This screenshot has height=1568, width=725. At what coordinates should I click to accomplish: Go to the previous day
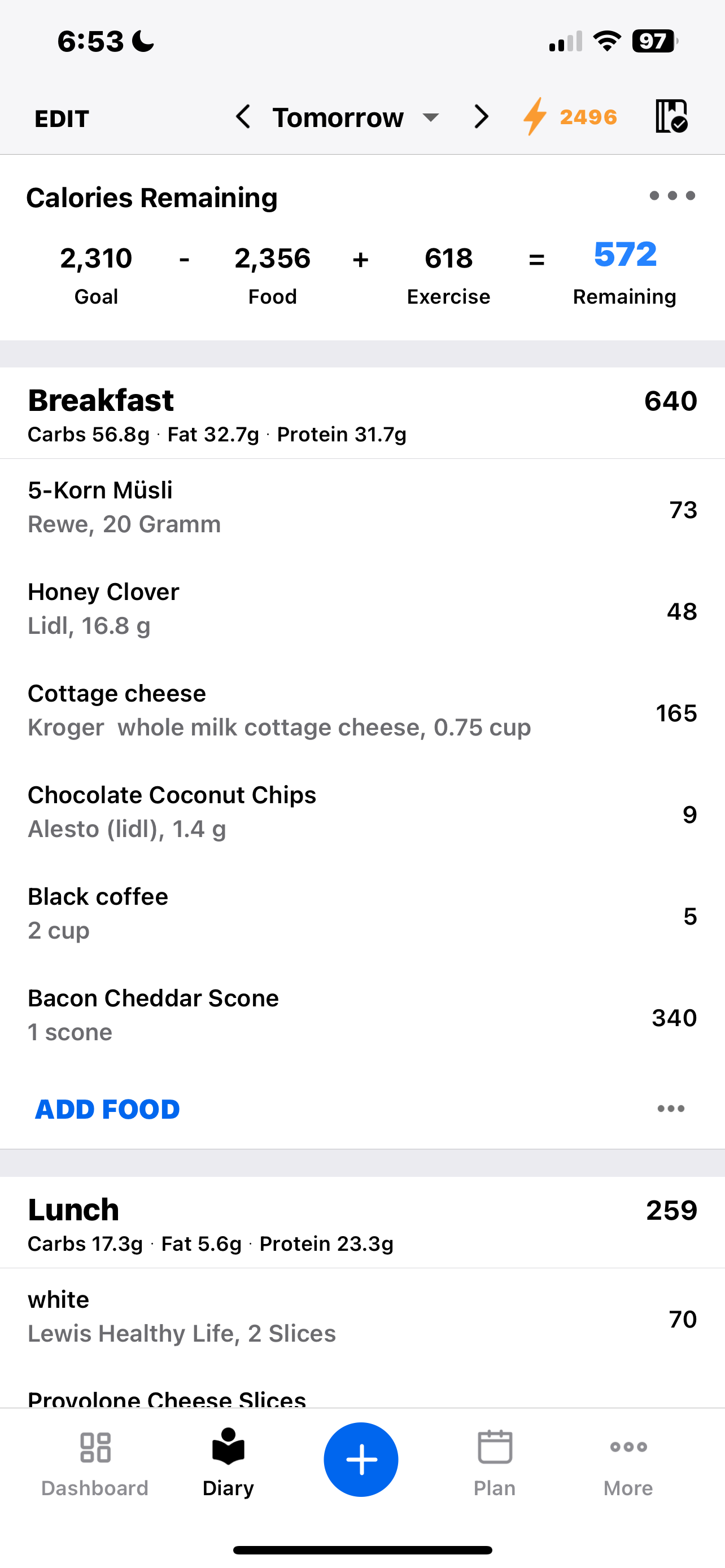pyautogui.click(x=243, y=117)
